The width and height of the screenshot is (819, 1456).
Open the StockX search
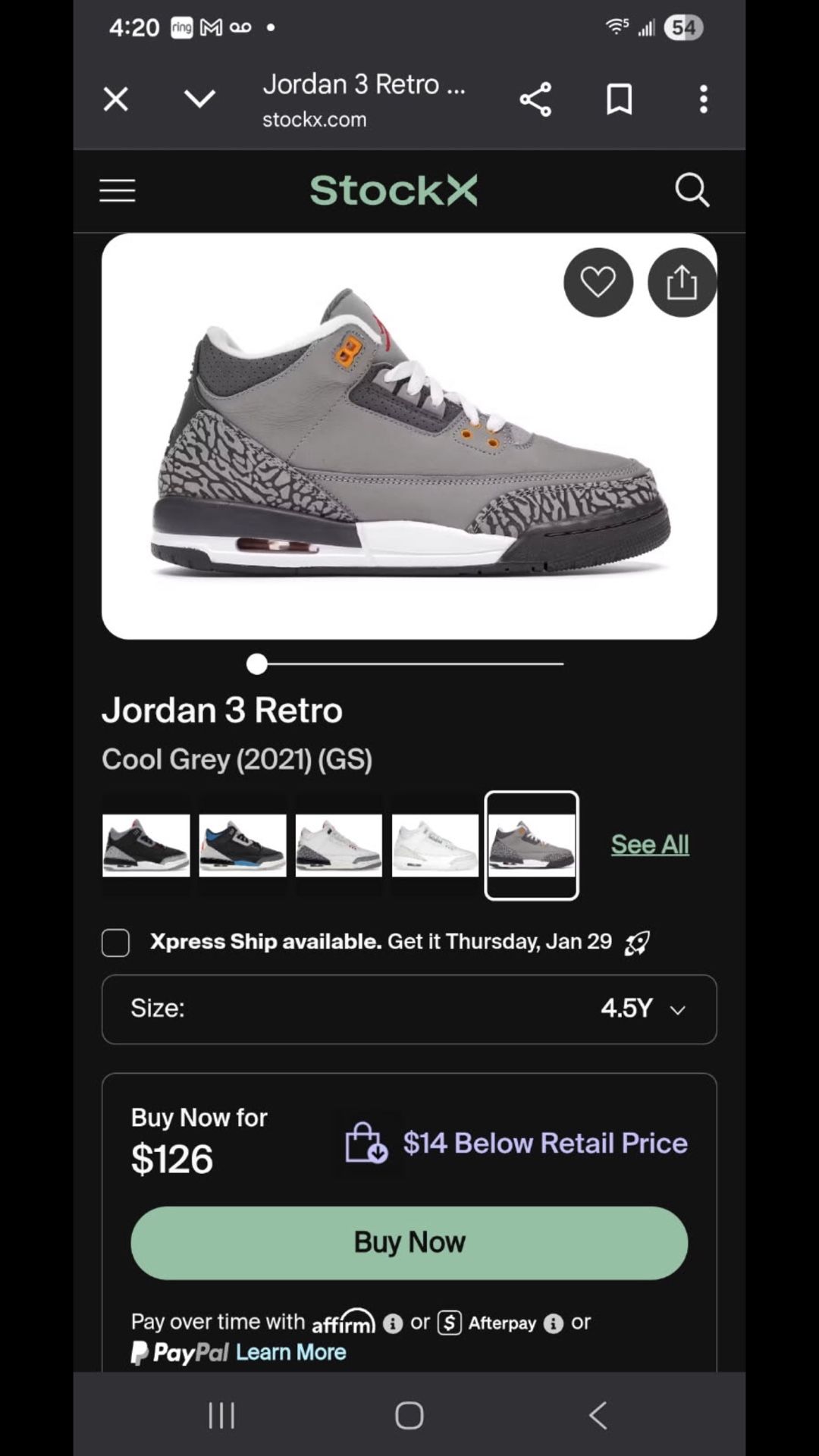(692, 190)
